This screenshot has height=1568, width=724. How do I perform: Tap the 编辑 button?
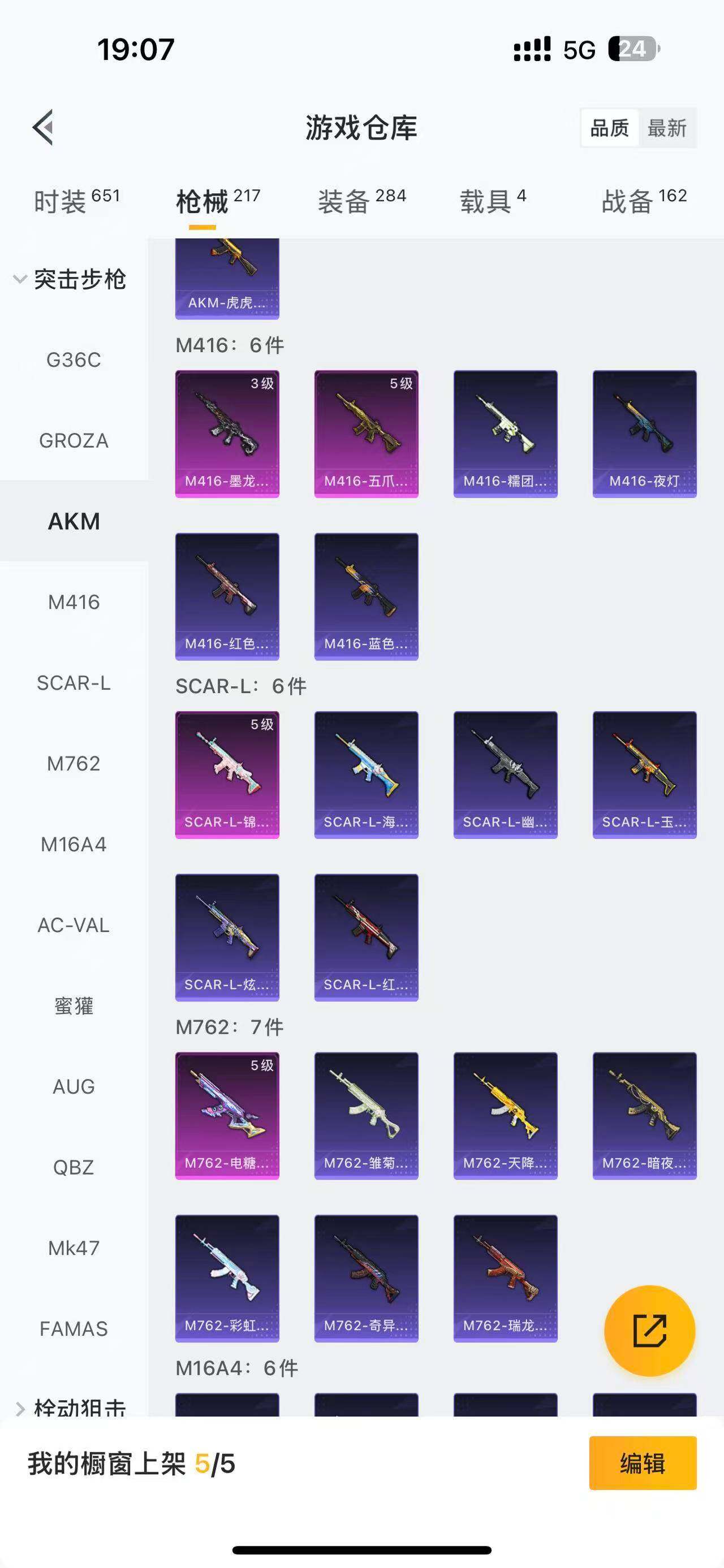(643, 1463)
